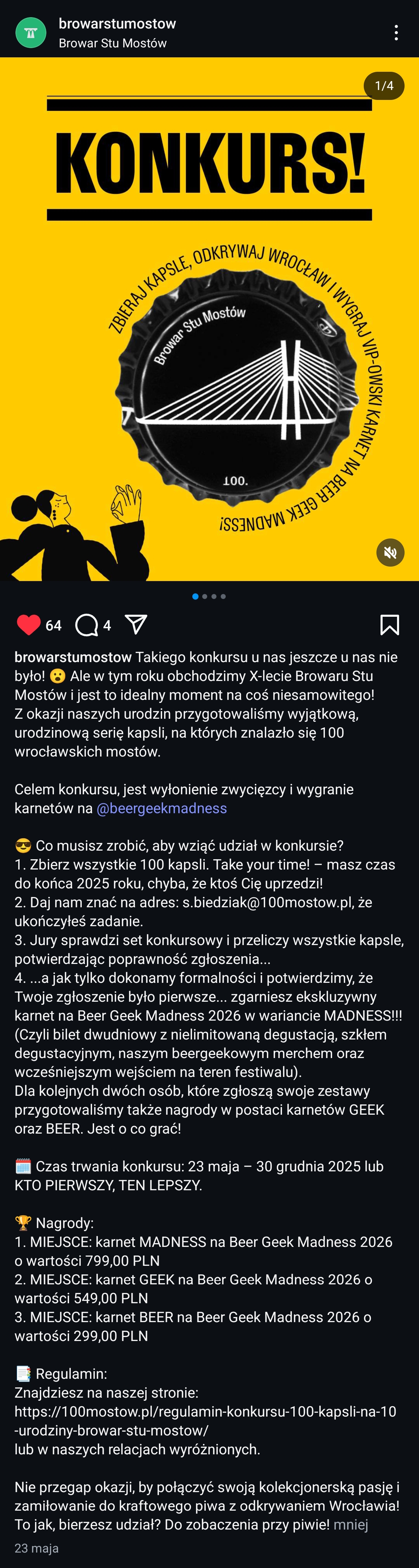The height and width of the screenshot is (1568, 419).
Task: Open browarstumostow profile from the avatar
Action: click(x=31, y=33)
